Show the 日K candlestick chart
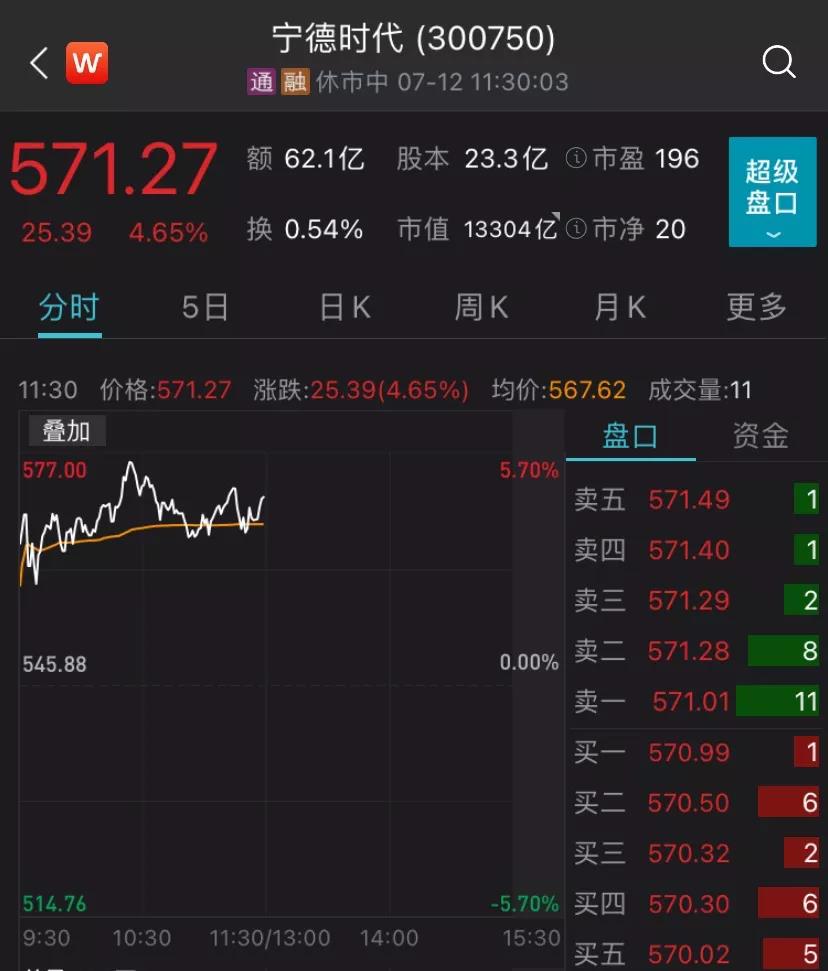This screenshot has width=828, height=971. click(x=344, y=308)
